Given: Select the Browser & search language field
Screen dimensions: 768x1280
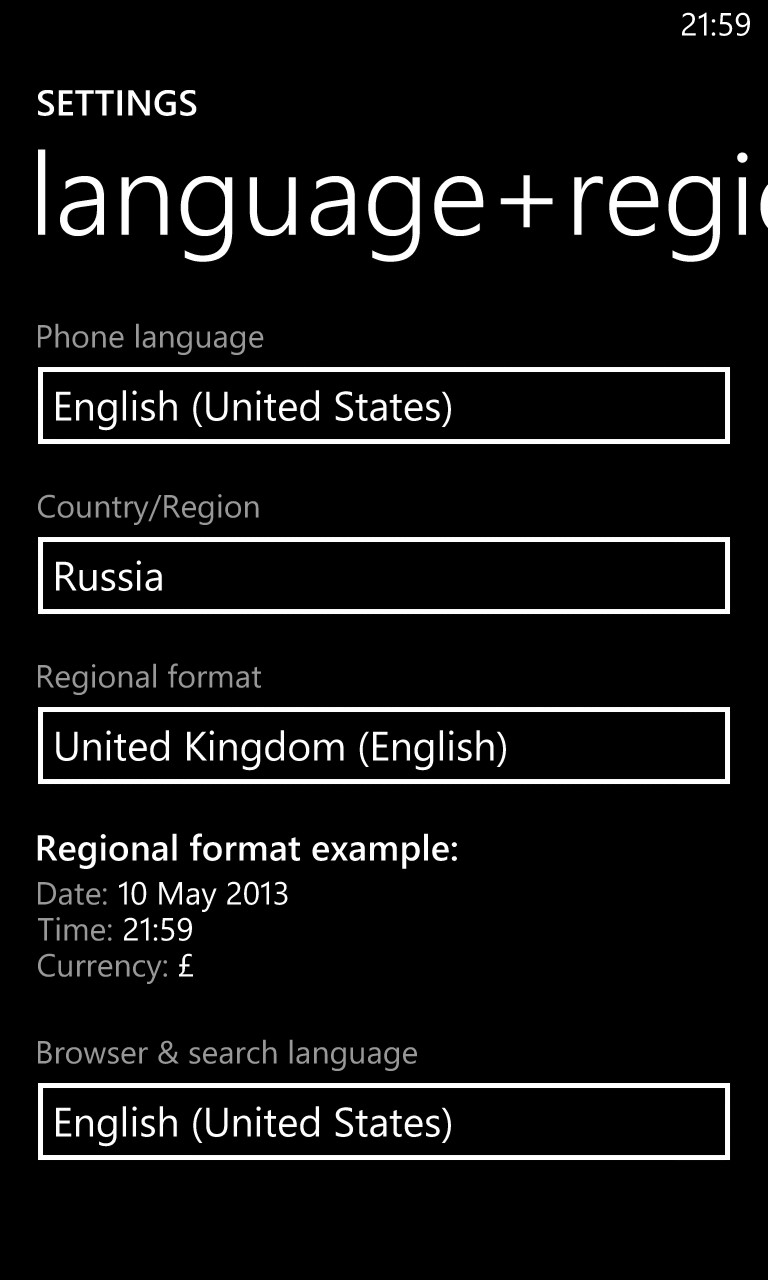Looking at the screenshot, I should pos(384,1121).
